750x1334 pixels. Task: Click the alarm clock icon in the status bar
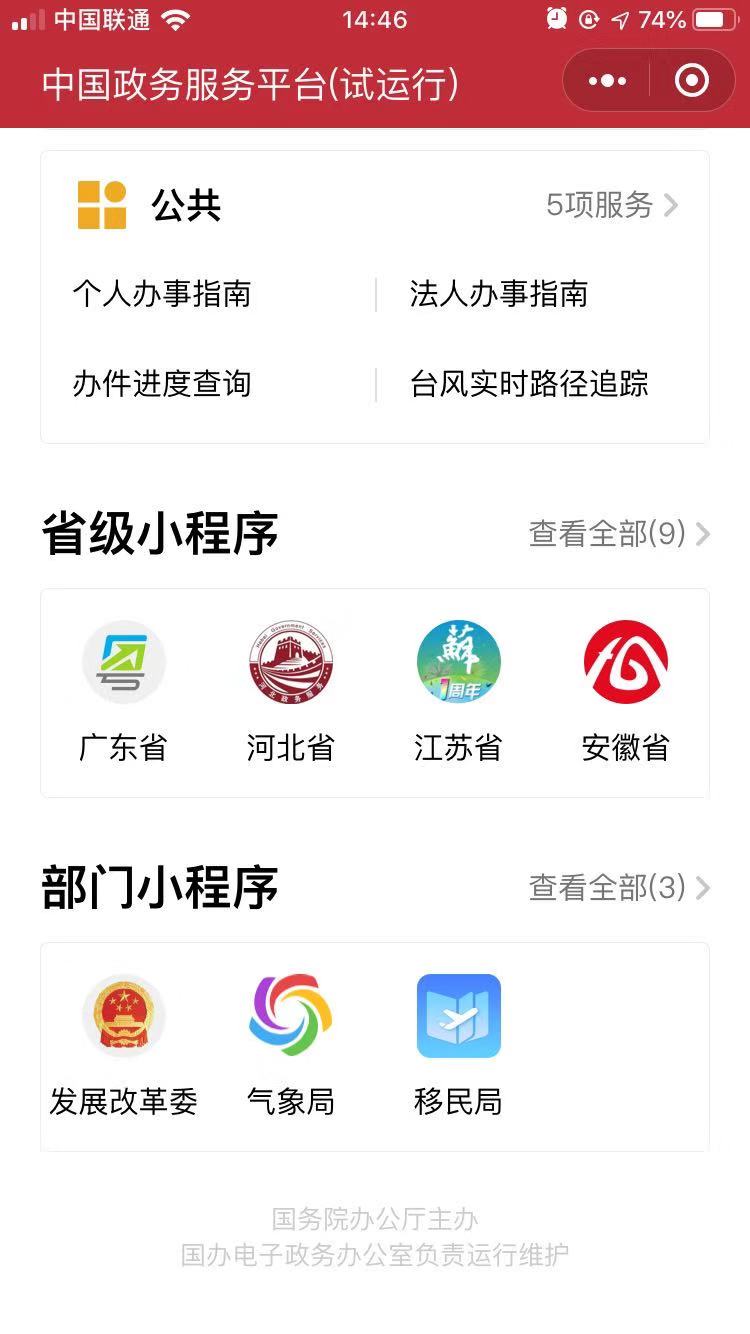pyautogui.click(x=558, y=19)
